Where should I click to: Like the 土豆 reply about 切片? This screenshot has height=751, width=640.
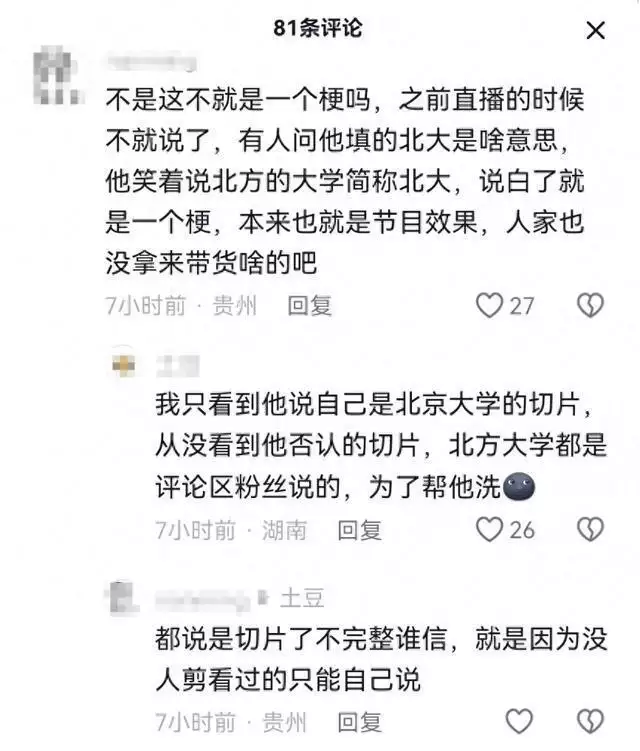point(519,720)
